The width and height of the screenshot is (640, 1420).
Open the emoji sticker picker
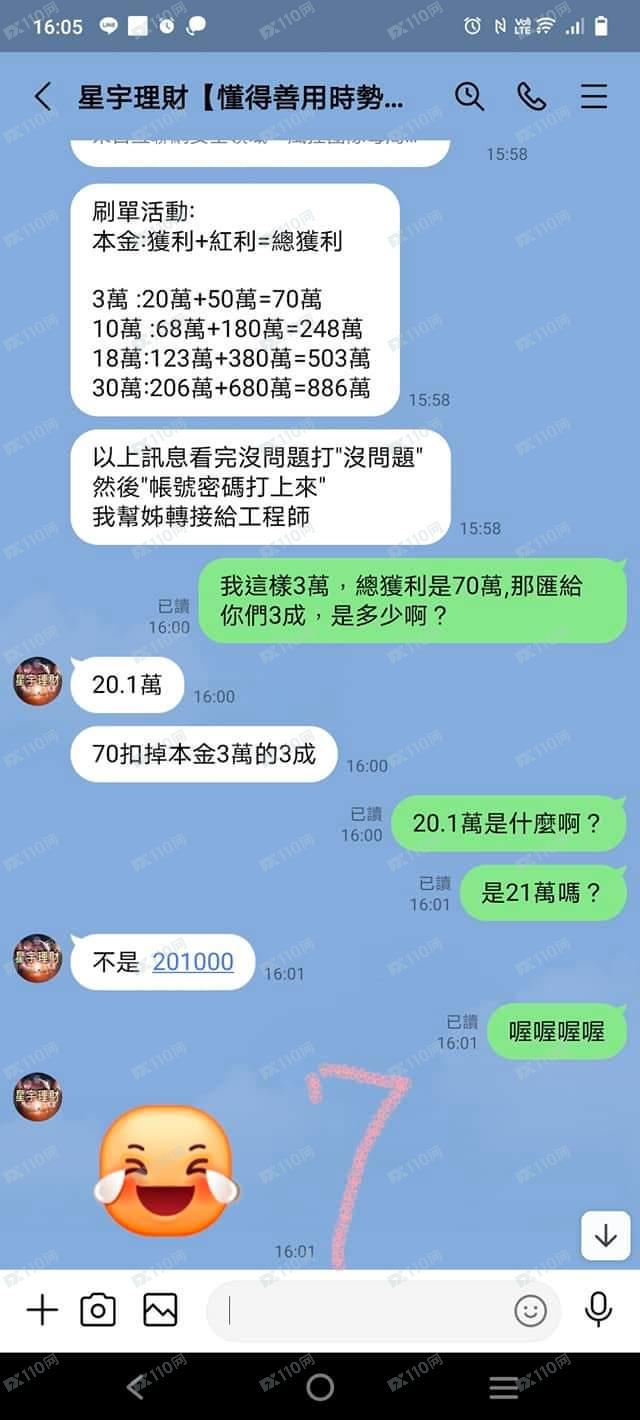(530, 1310)
